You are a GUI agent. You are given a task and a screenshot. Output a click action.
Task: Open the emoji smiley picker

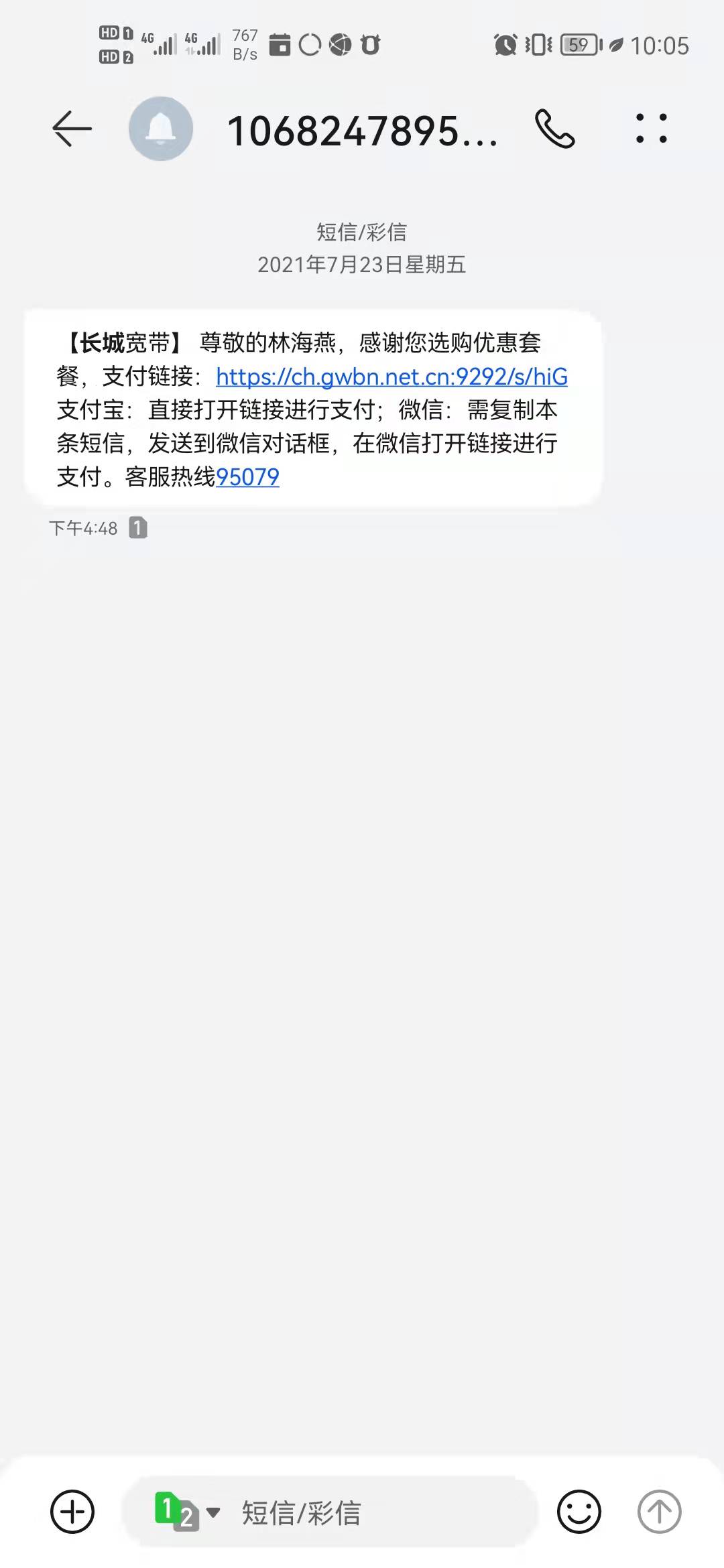pos(579,1512)
